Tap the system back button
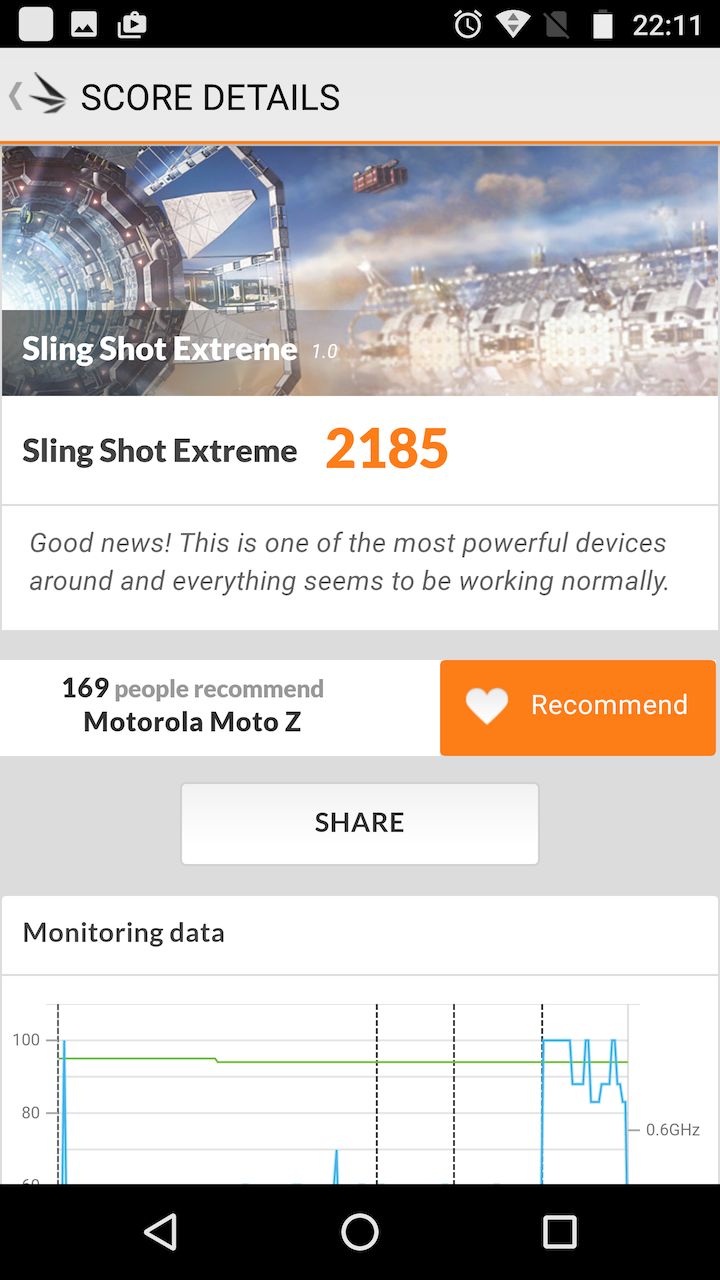Image resolution: width=720 pixels, height=1280 pixels. (160, 1232)
